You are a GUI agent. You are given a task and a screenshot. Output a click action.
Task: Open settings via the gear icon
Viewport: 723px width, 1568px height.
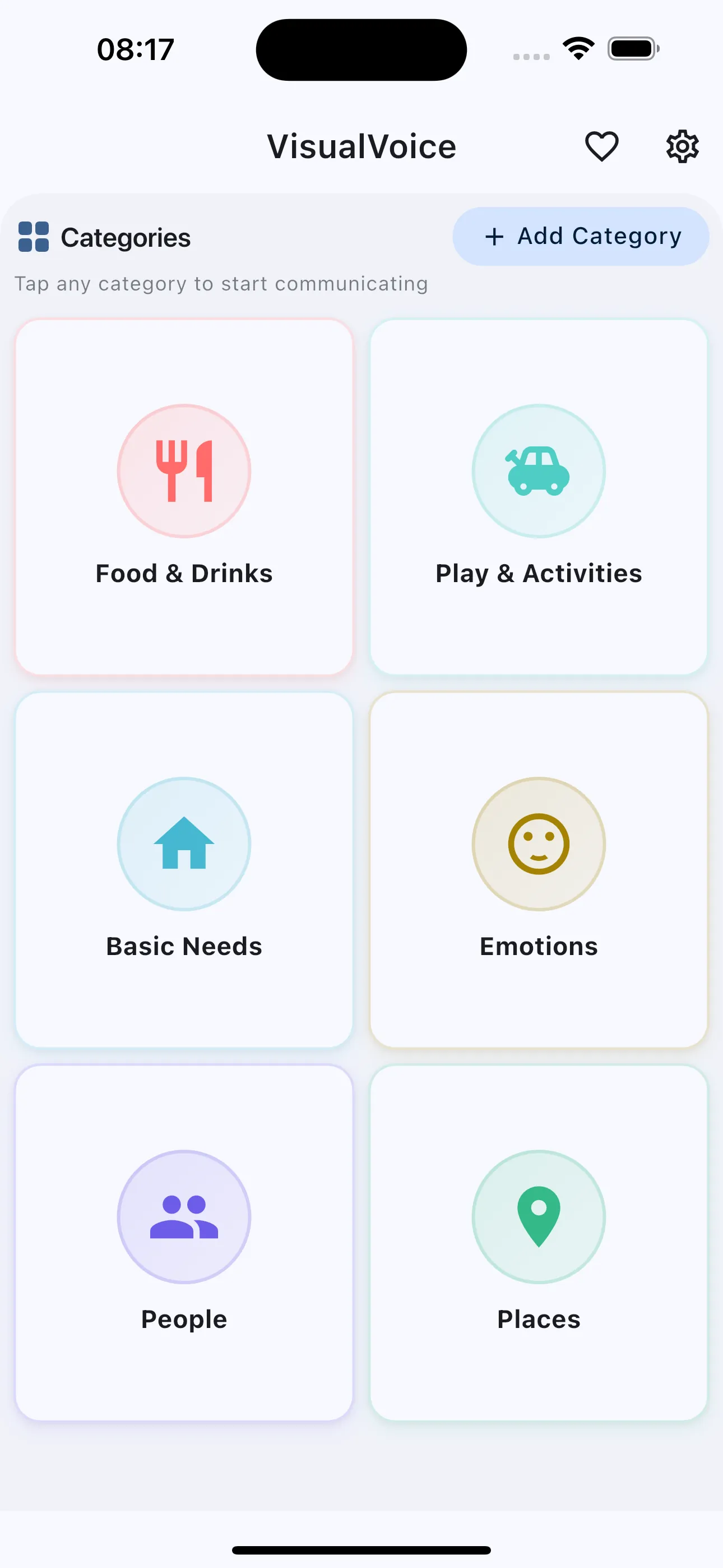pos(682,147)
